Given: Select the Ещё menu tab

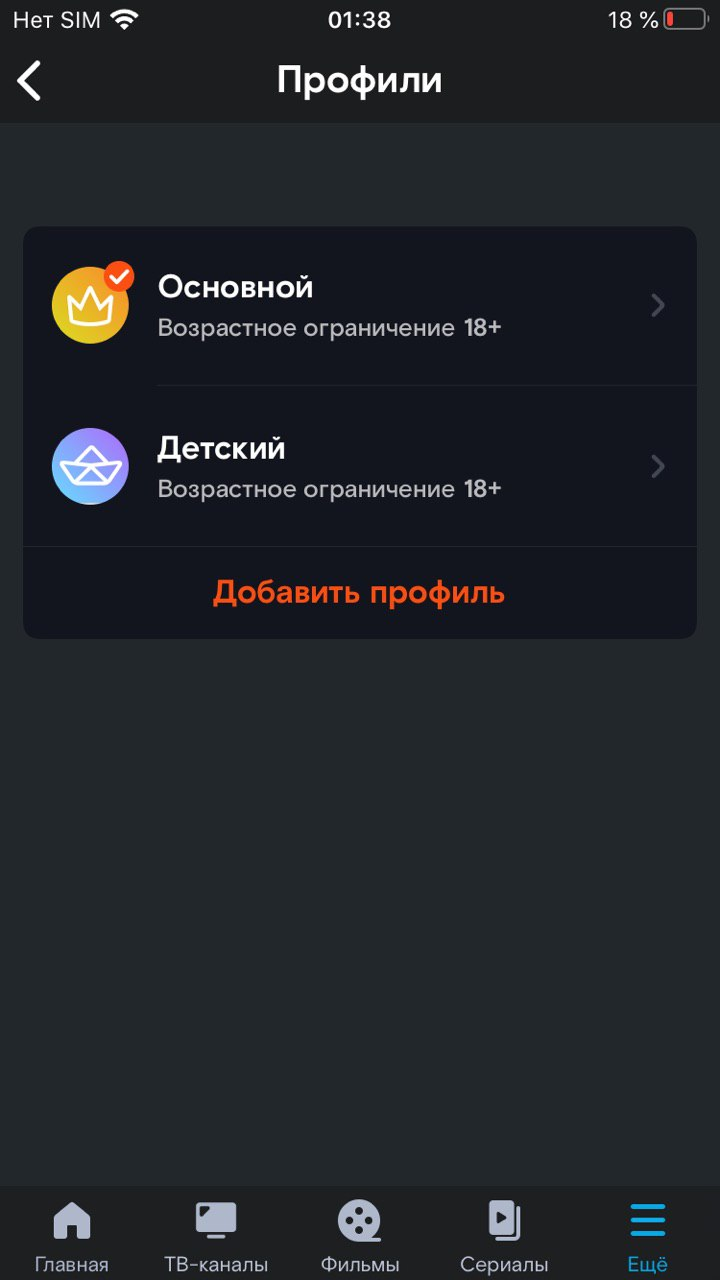Looking at the screenshot, I should click(647, 1235).
